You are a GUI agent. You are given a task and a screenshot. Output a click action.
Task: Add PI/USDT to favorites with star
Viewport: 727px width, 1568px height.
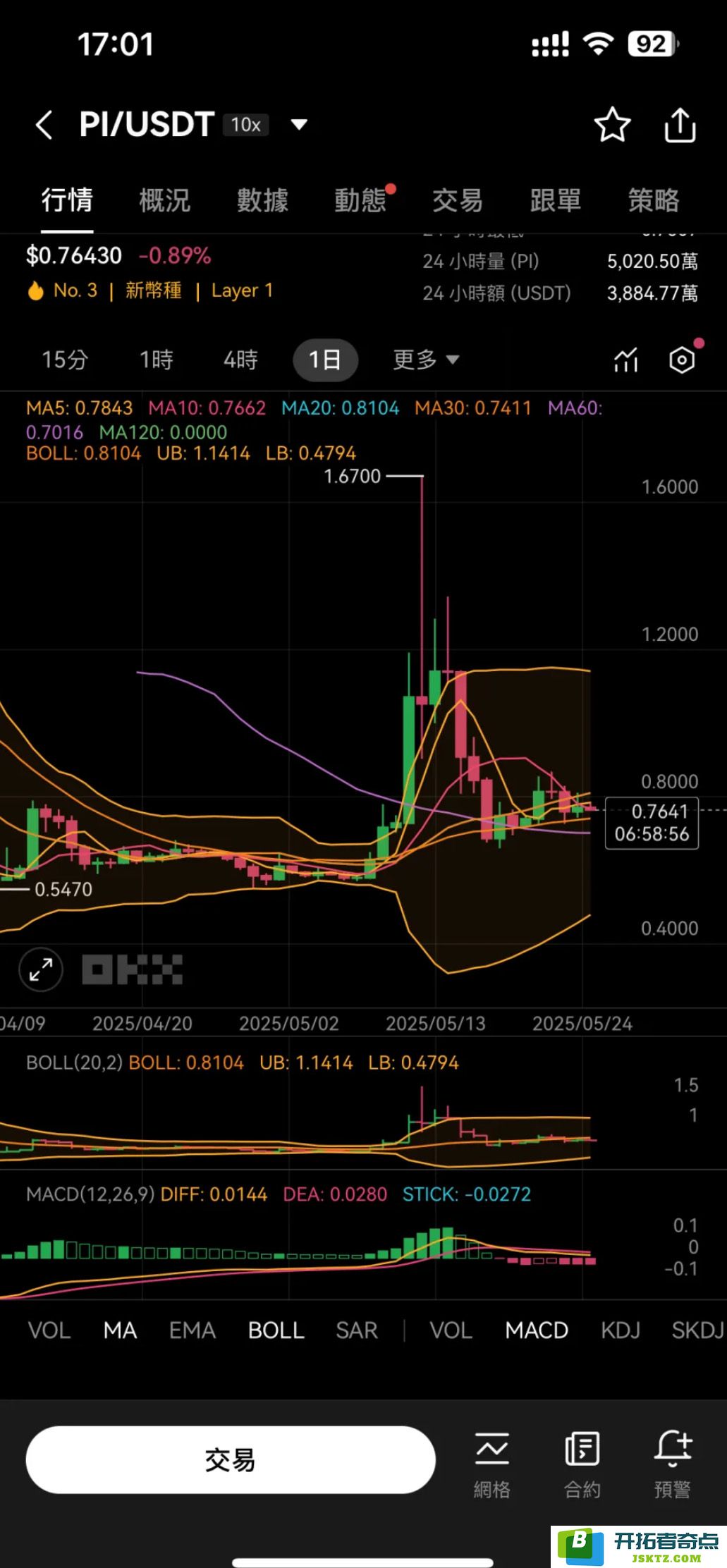click(611, 125)
